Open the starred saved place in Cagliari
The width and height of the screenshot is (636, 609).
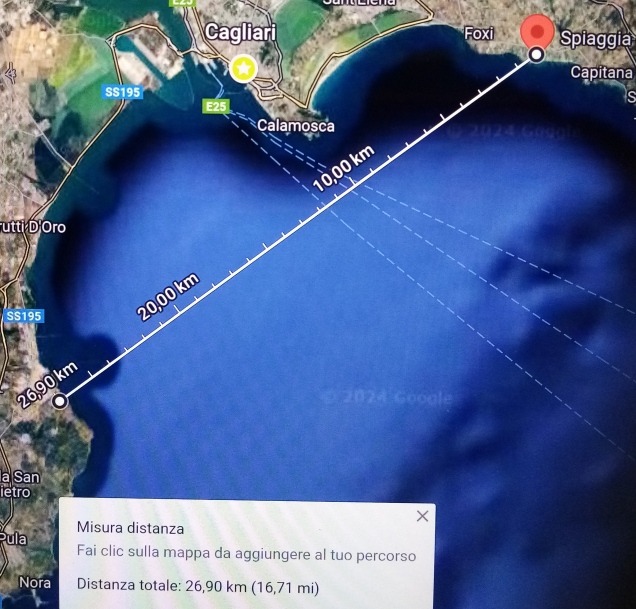click(x=242, y=68)
